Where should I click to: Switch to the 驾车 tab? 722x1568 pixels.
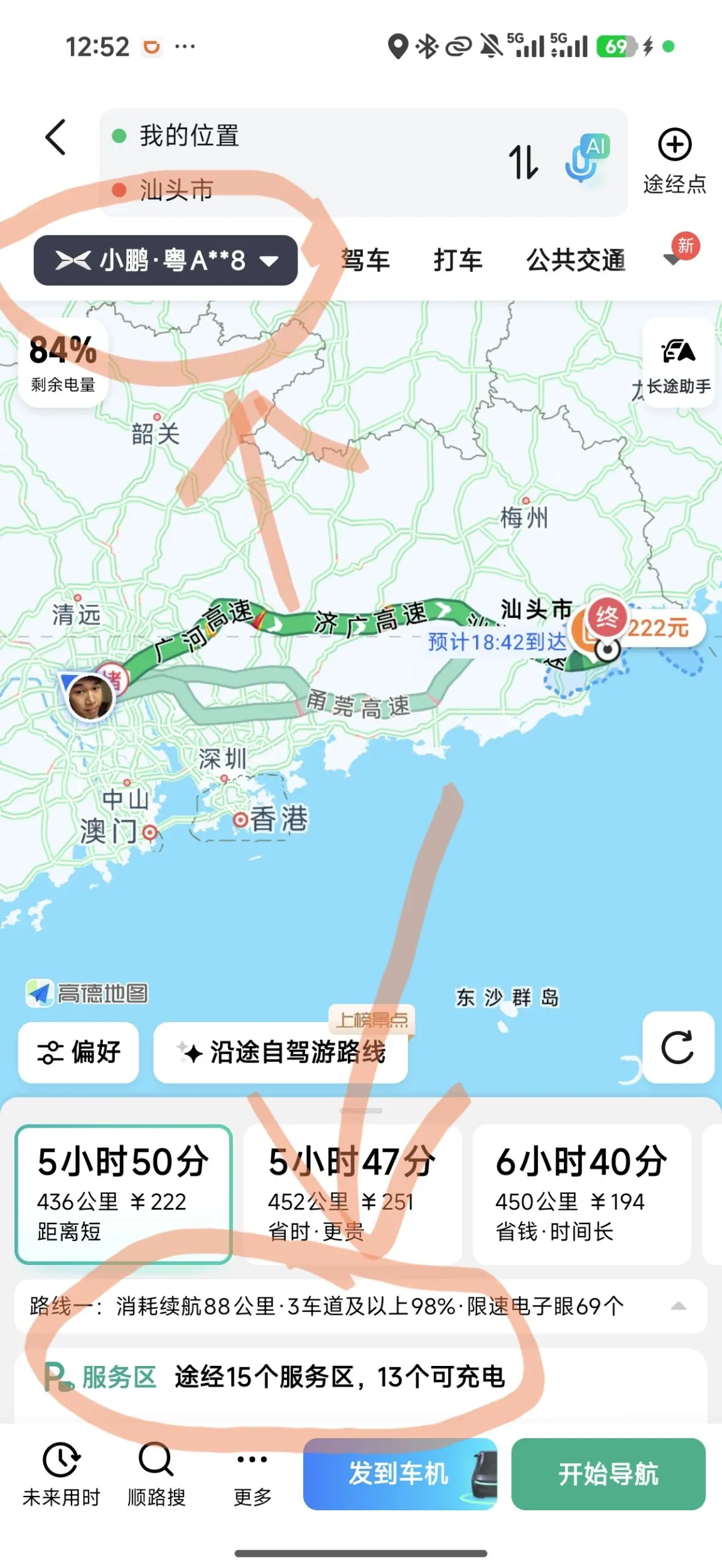pos(365,260)
